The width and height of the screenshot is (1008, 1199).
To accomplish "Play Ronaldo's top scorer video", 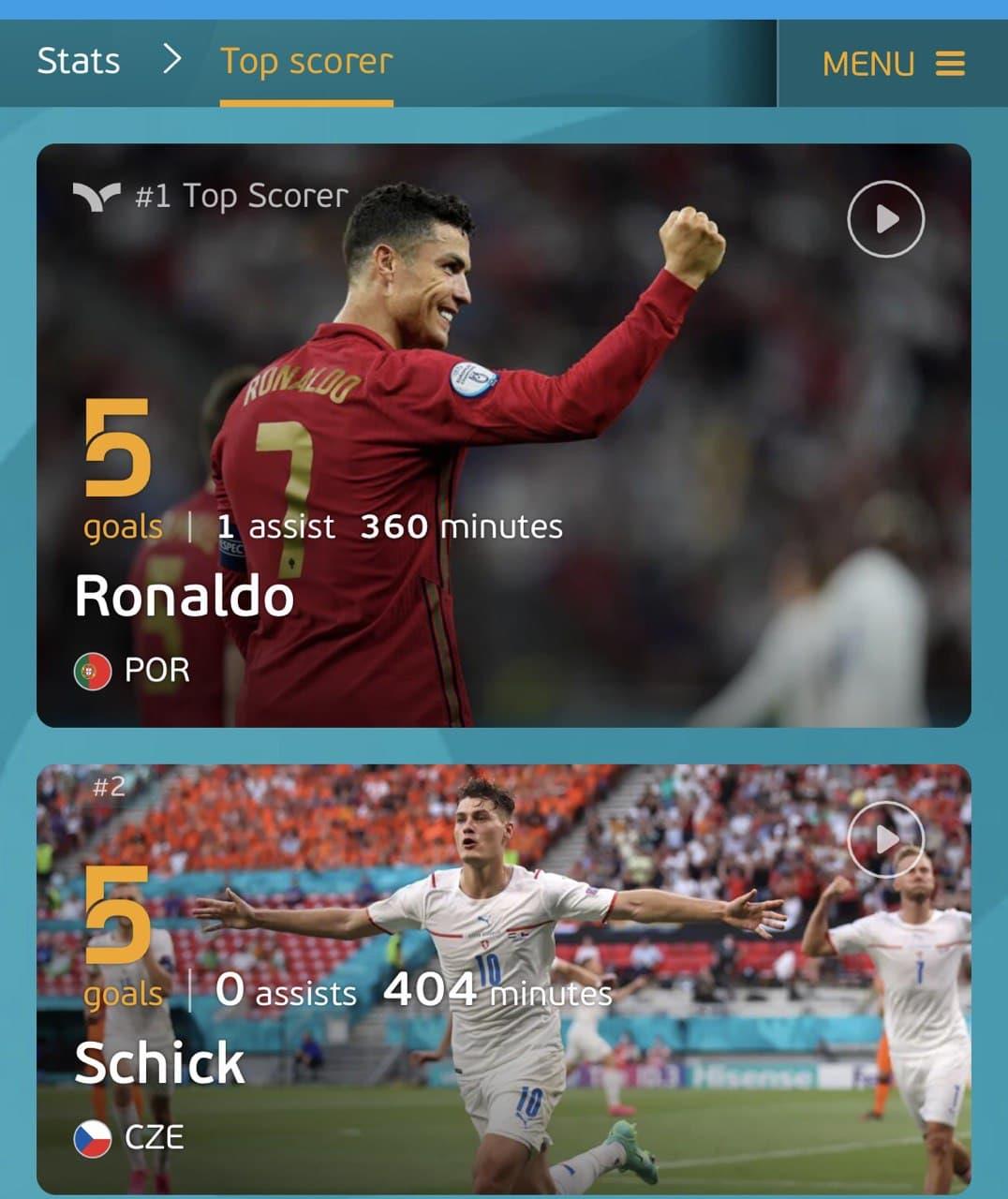I will pyautogui.click(x=885, y=219).
